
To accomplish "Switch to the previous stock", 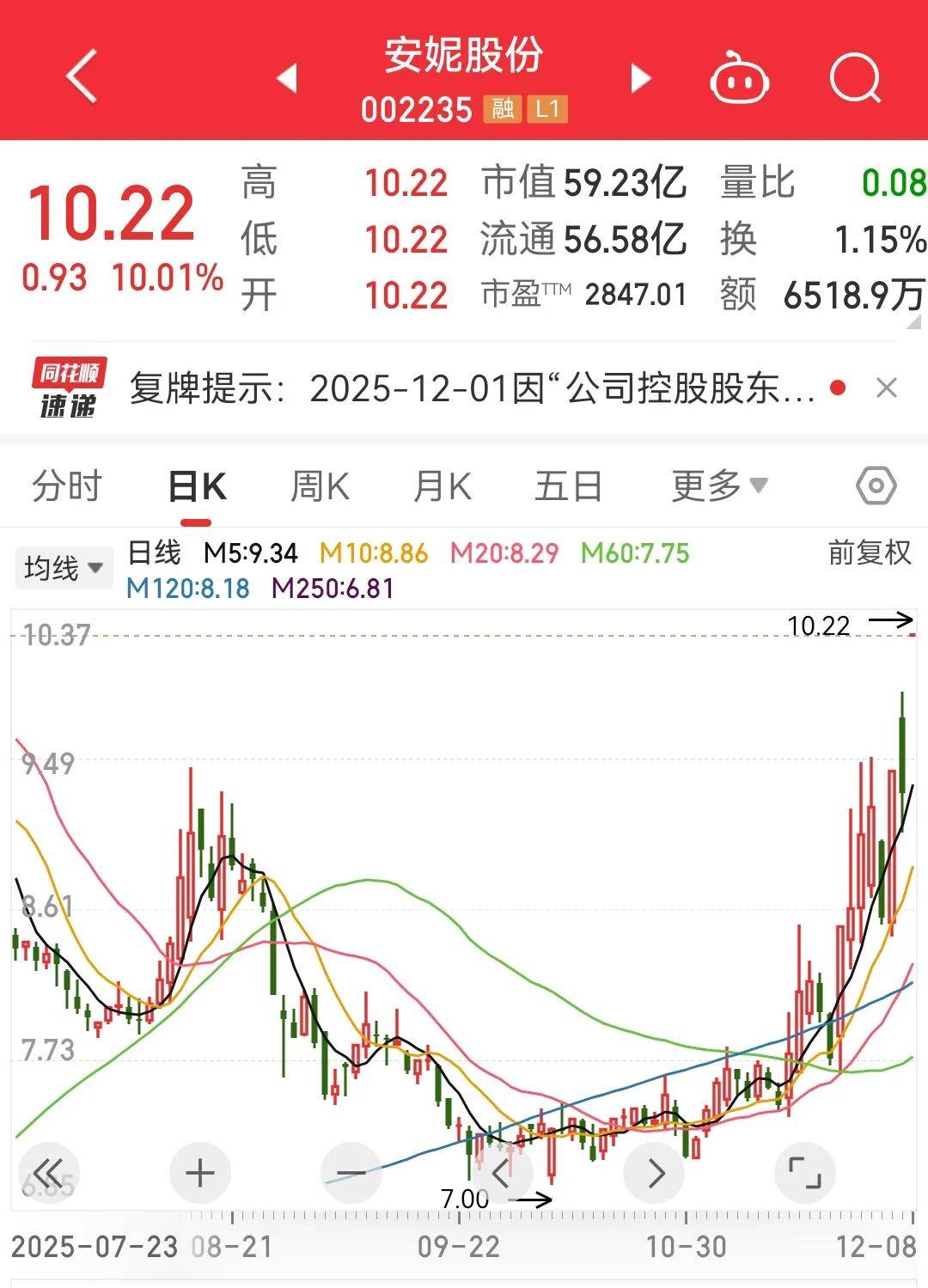I will (287, 78).
